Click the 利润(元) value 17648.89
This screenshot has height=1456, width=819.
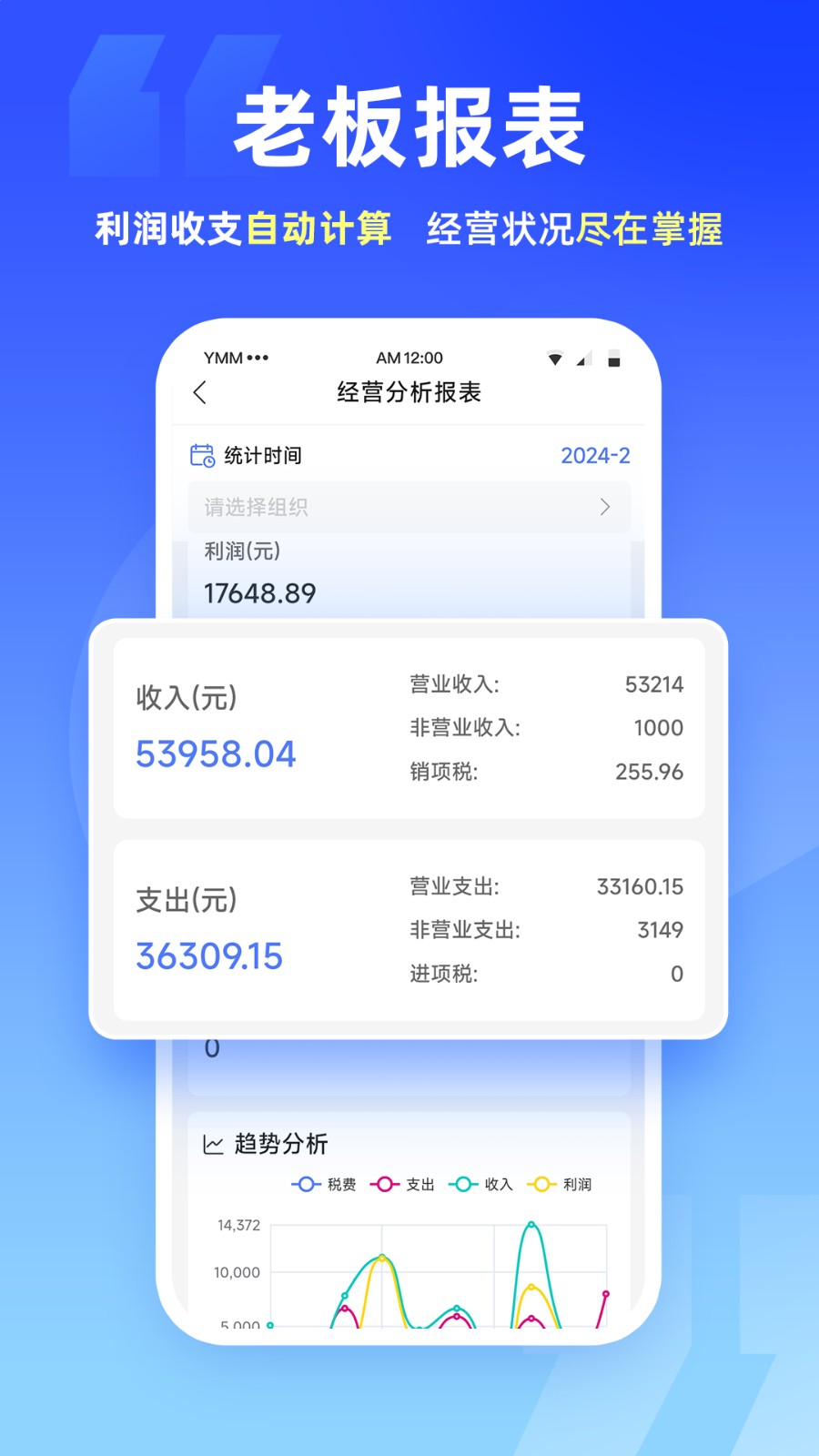(259, 592)
